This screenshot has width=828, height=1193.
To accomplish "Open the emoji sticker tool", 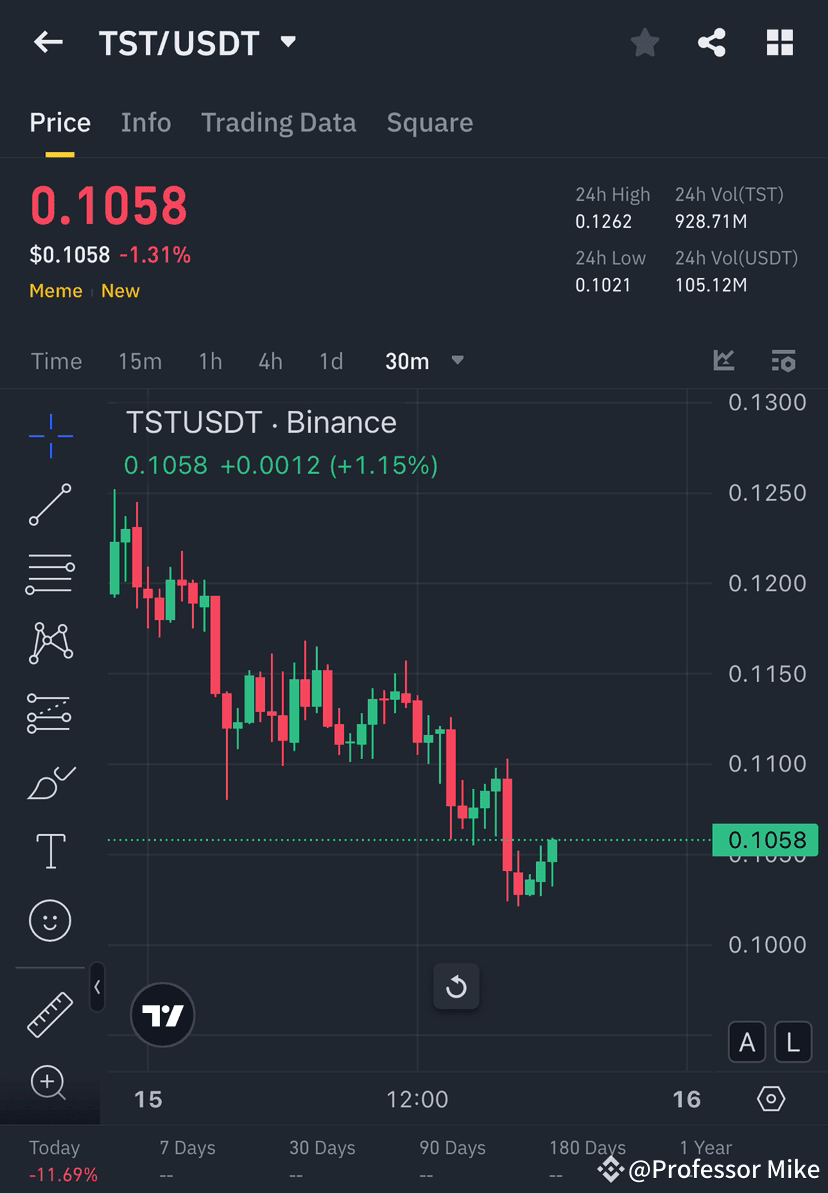I will click(x=50, y=920).
